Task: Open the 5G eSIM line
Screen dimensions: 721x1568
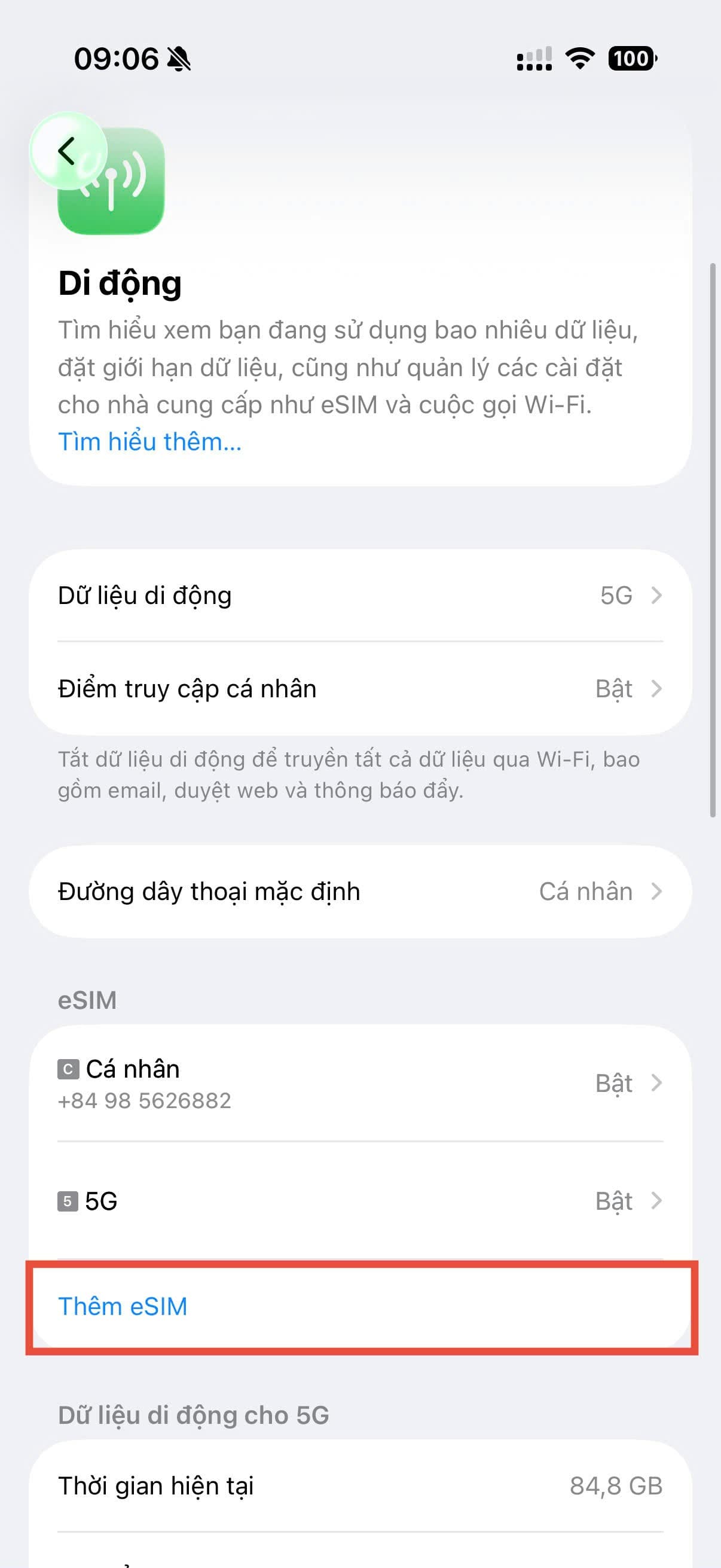Action: click(x=360, y=1201)
